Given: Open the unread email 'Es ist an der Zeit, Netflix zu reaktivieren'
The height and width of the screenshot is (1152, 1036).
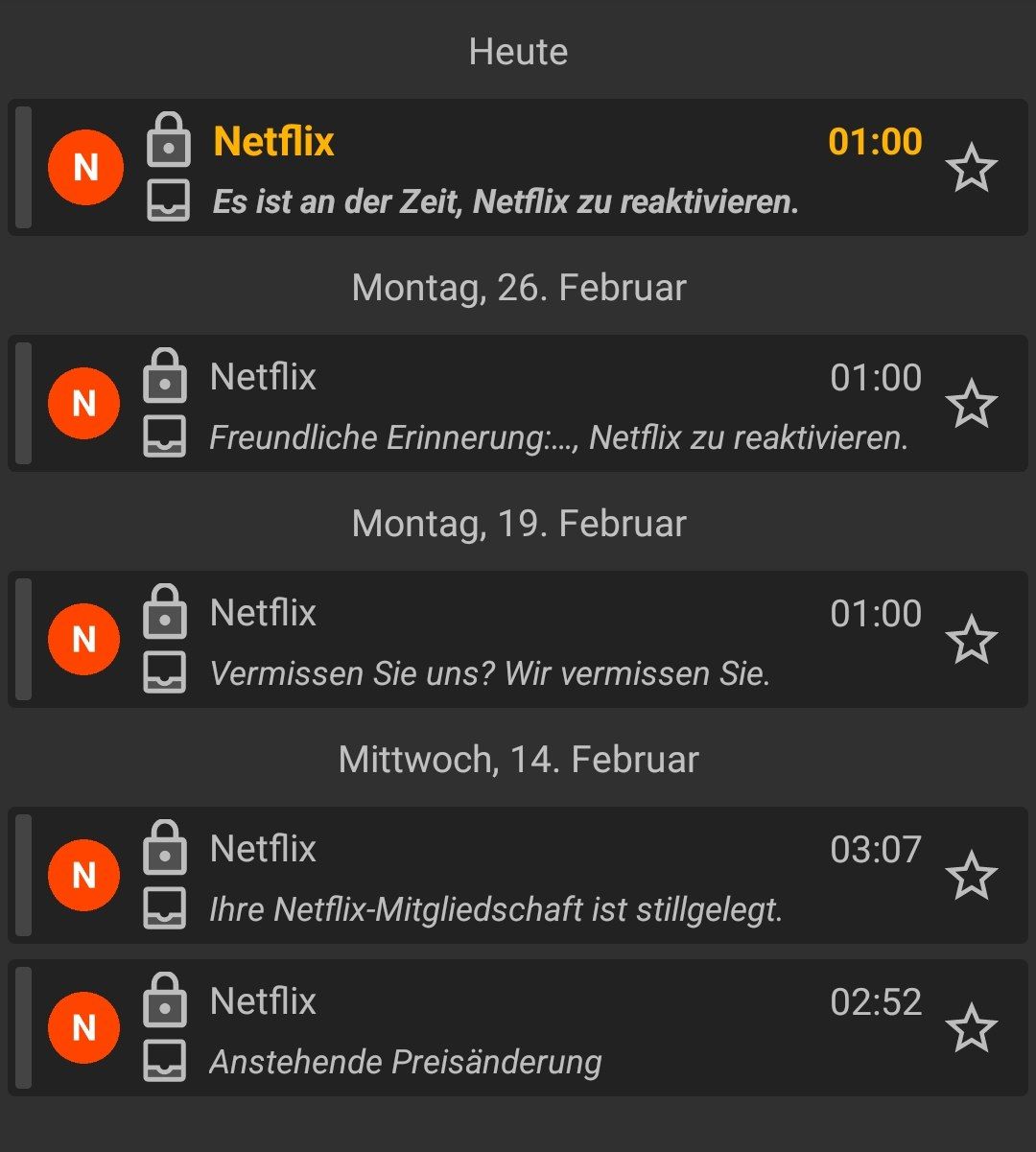Looking at the screenshot, I should click(505, 201).
